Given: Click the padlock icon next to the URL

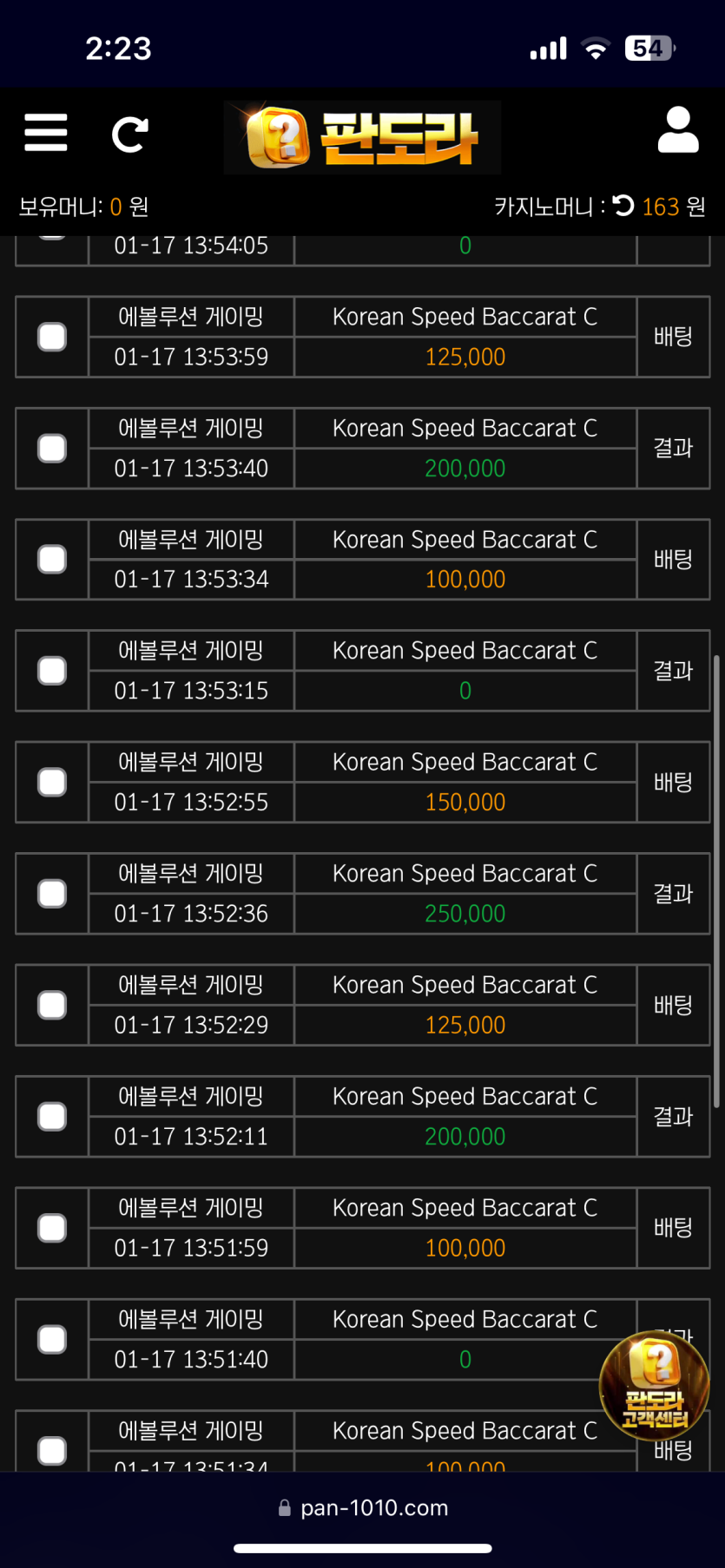Looking at the screenshot, I should pyautogui.click(x=284, y=1507).
